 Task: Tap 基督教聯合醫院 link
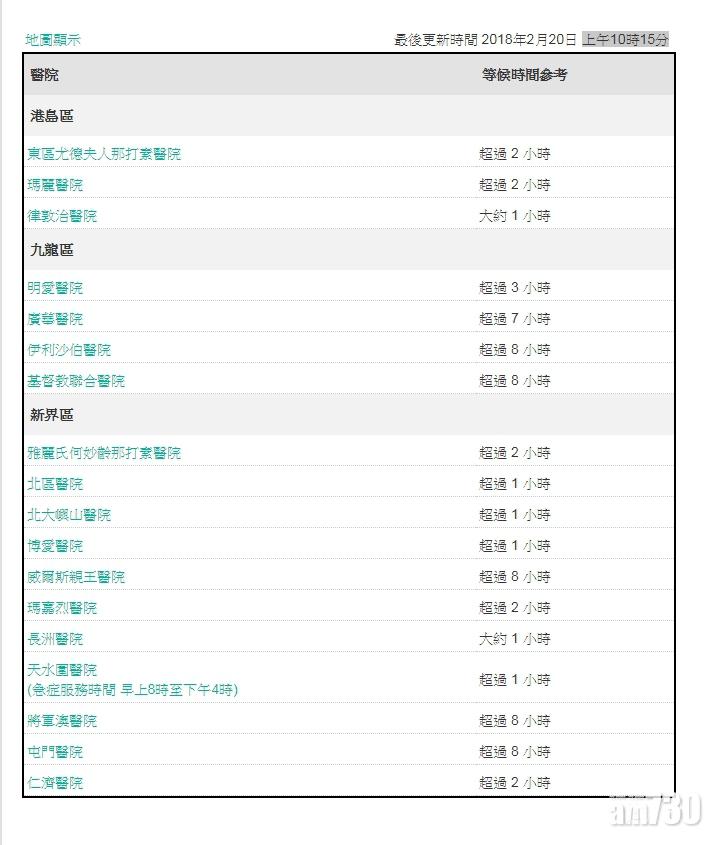tap(76, 381)
